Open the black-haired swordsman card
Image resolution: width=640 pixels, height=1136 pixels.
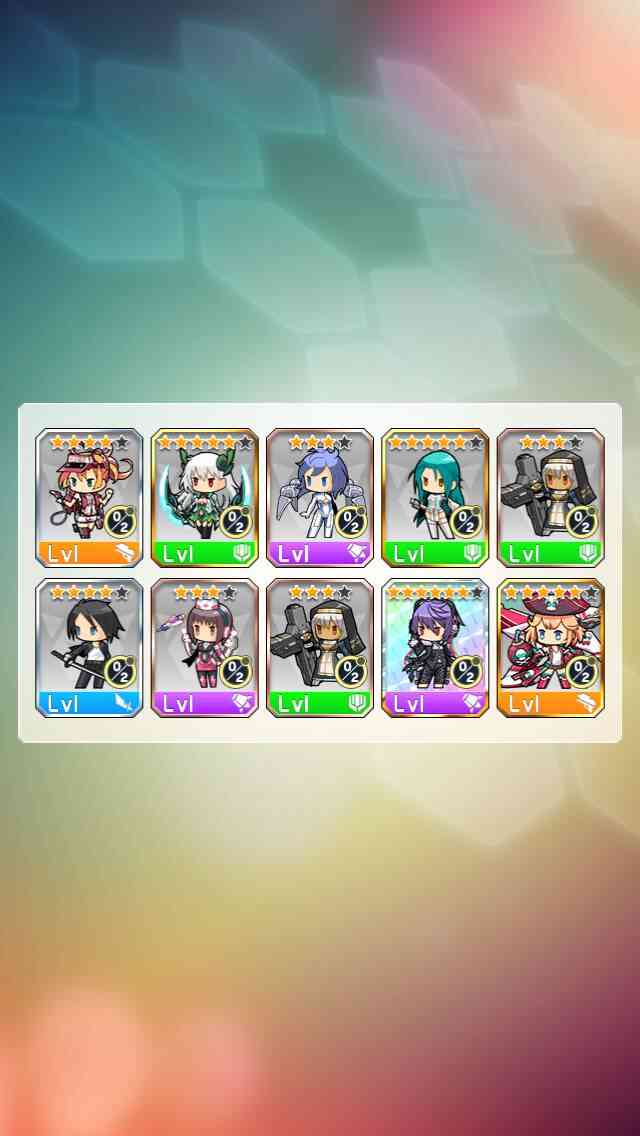point(89,648)
